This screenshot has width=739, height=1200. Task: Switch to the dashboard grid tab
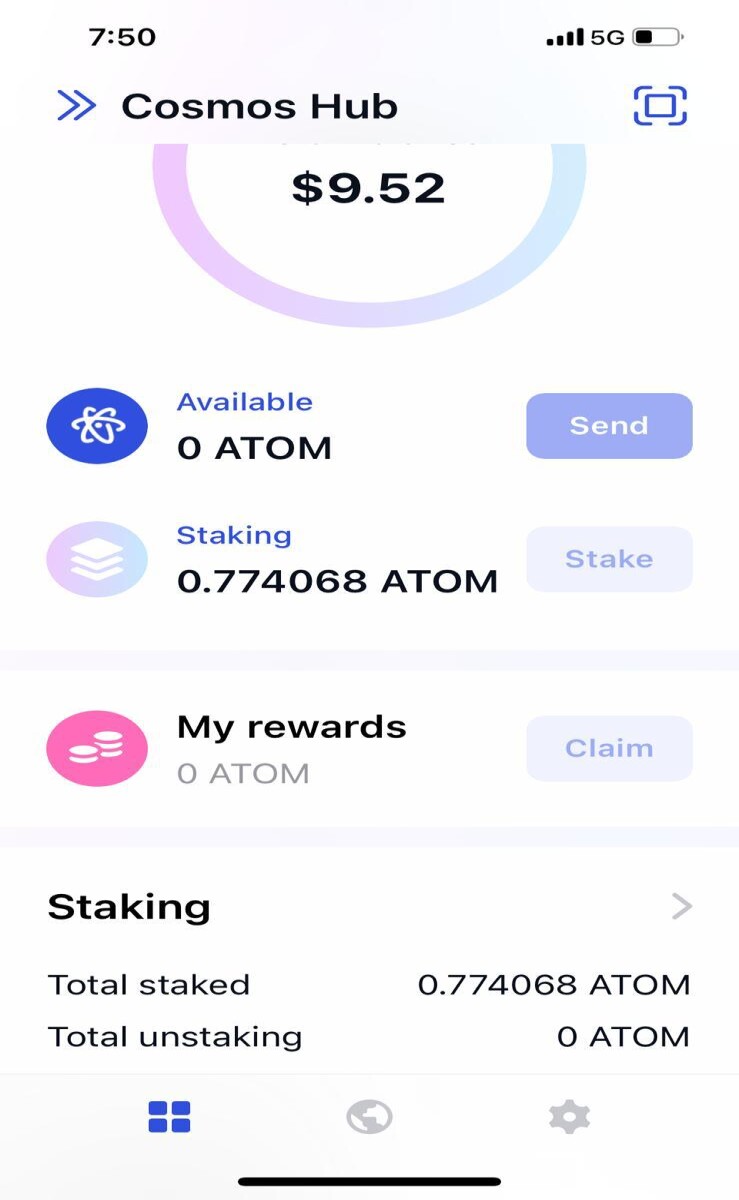169,1117
